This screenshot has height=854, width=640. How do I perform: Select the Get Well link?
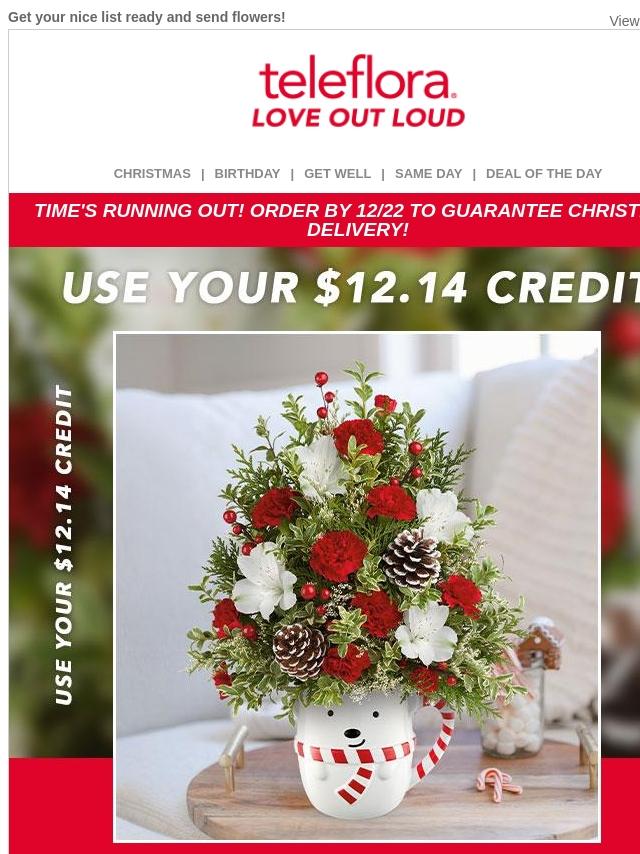pyautogui.click(x=337, y=173)
